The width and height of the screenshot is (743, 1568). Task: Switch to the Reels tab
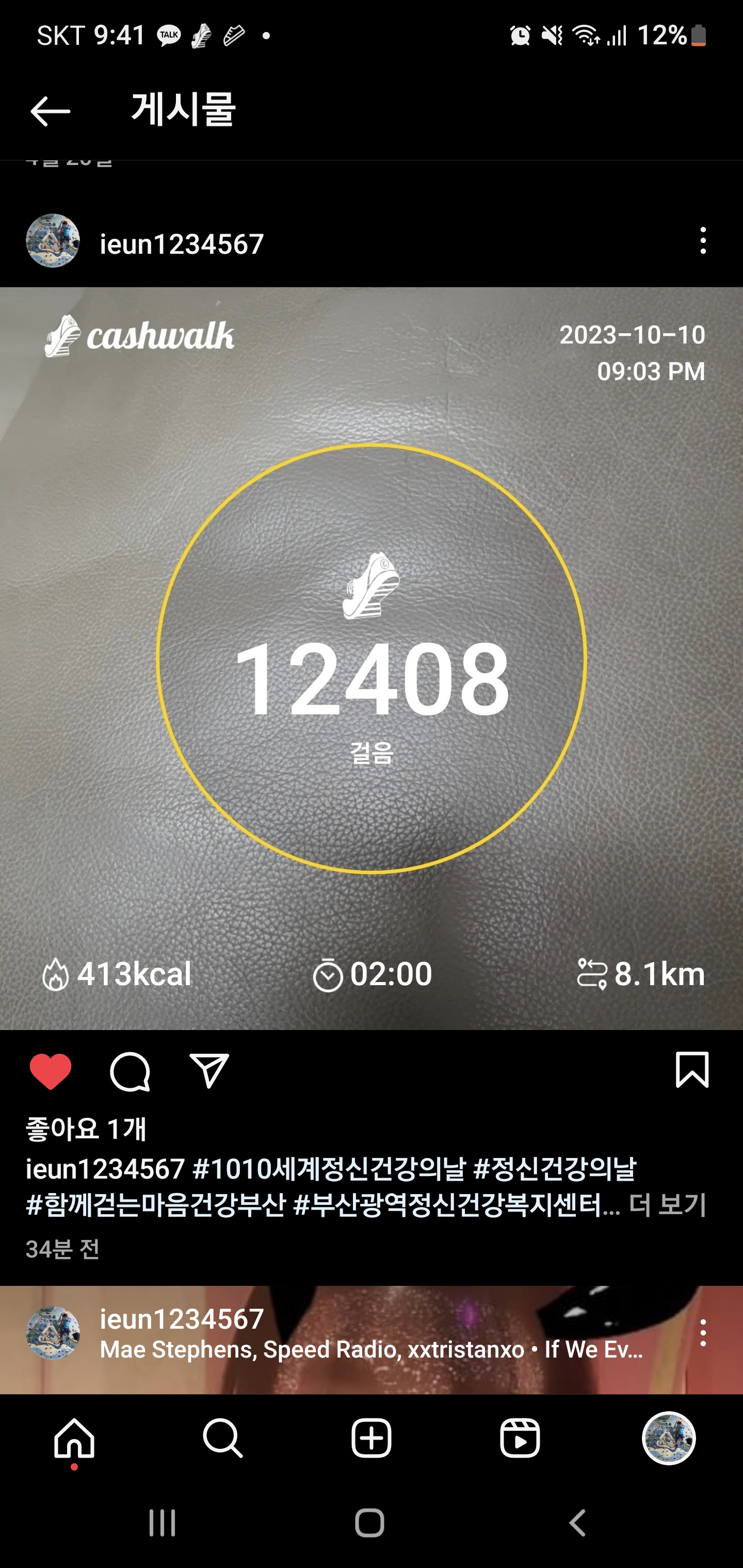tap(520, 1439)
